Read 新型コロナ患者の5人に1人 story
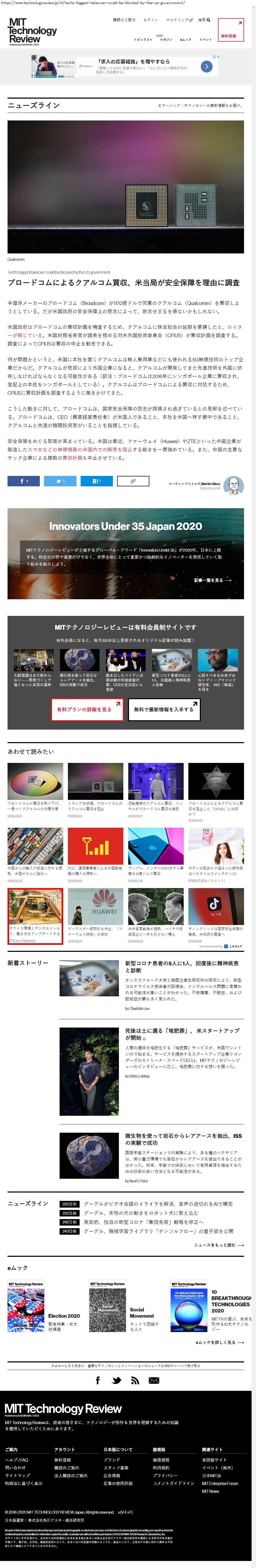This screenshot has height=1568, width=256. [182, 967]
